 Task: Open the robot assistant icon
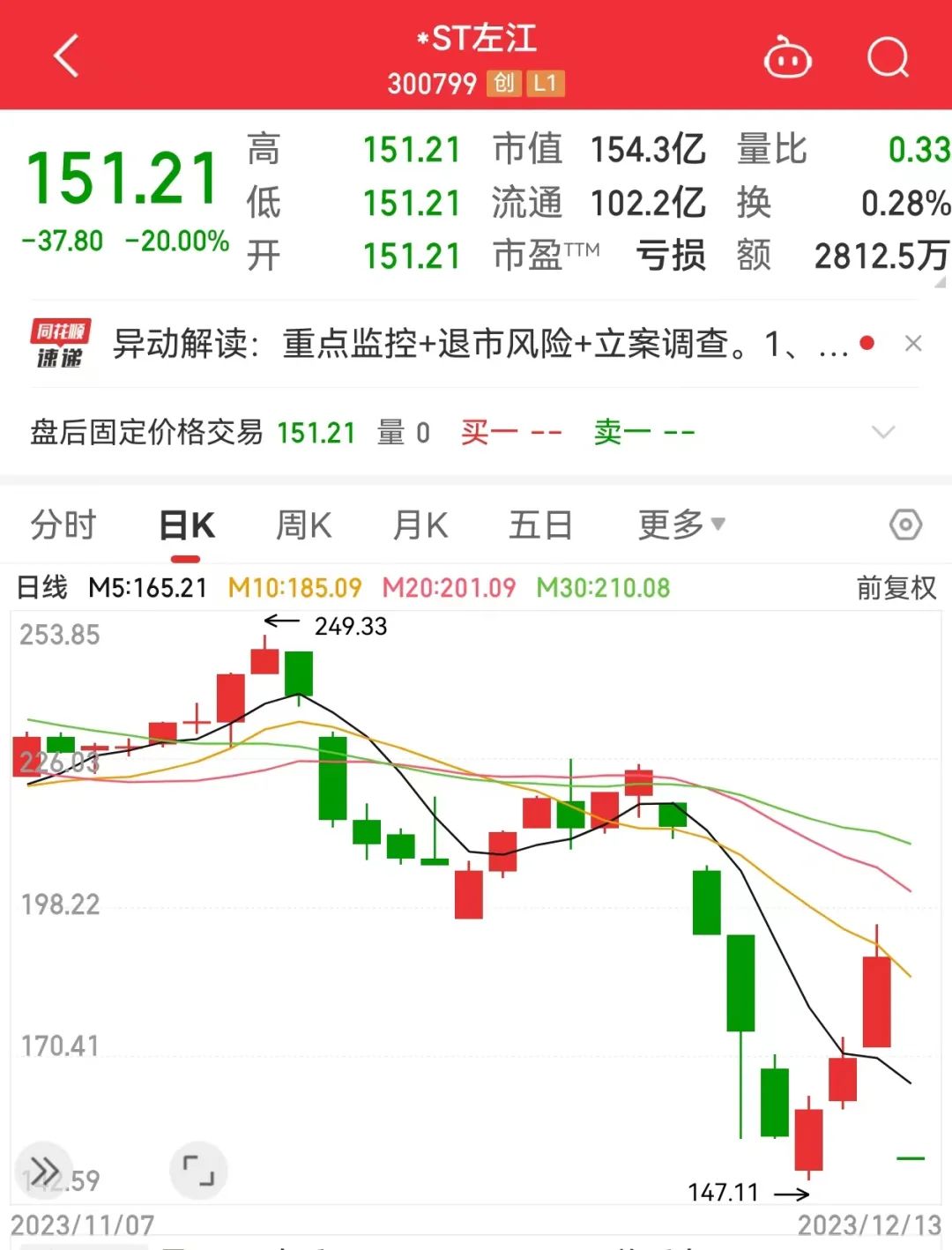coord(787,59)
